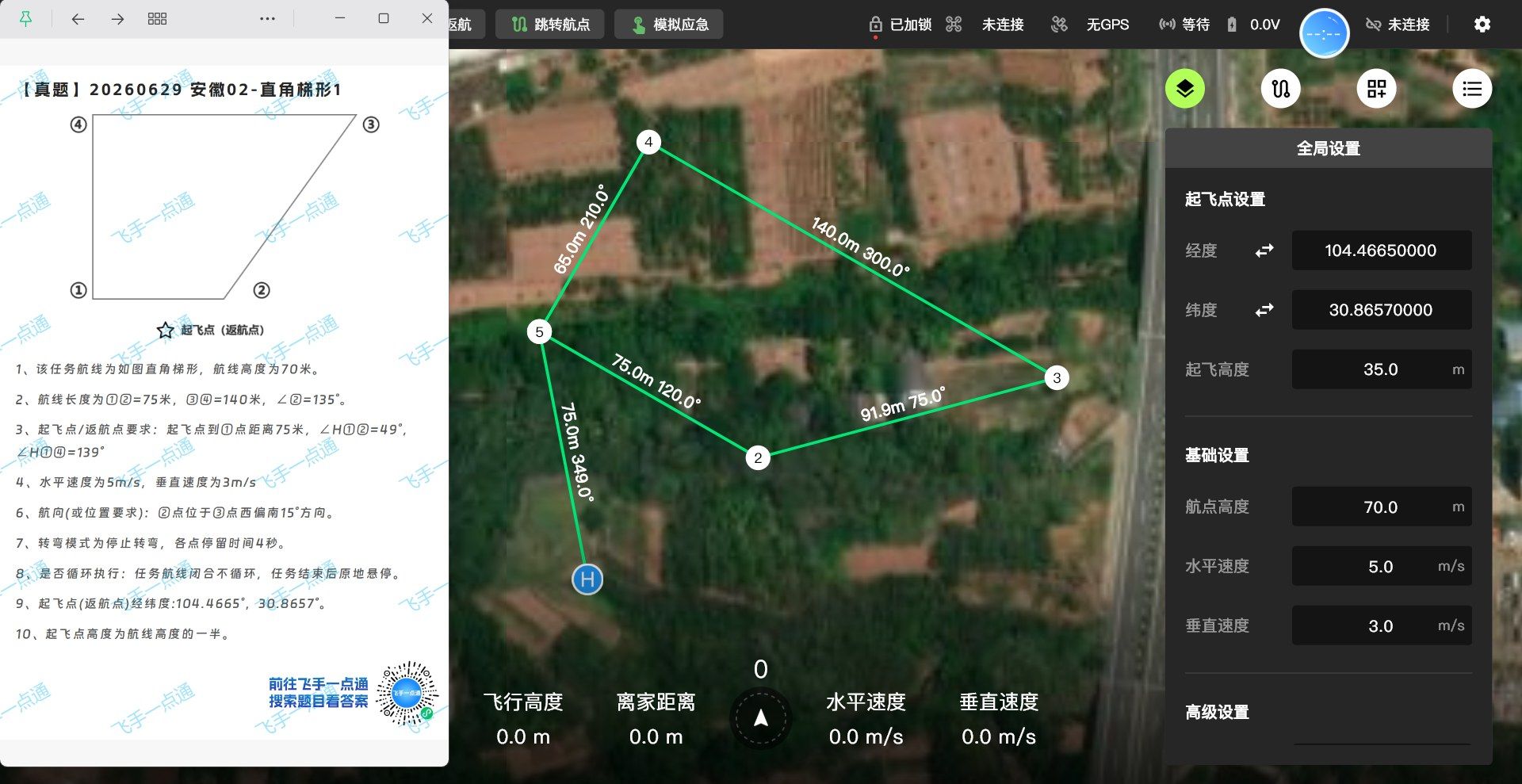Tap the attitude indicator circle
1522x784 pixels.
(1324, 33)
